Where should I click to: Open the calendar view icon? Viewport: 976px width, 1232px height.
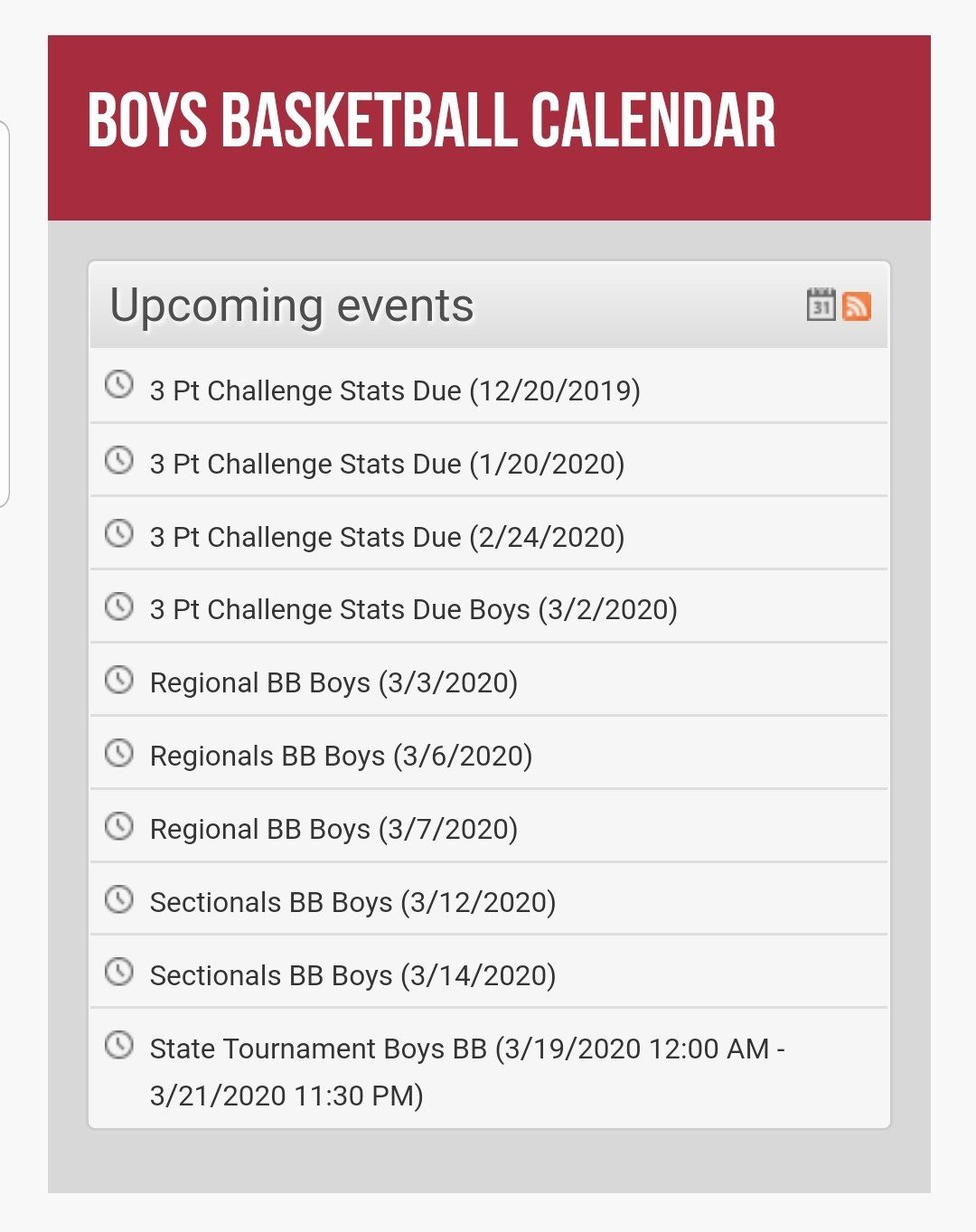pos(821,306)
